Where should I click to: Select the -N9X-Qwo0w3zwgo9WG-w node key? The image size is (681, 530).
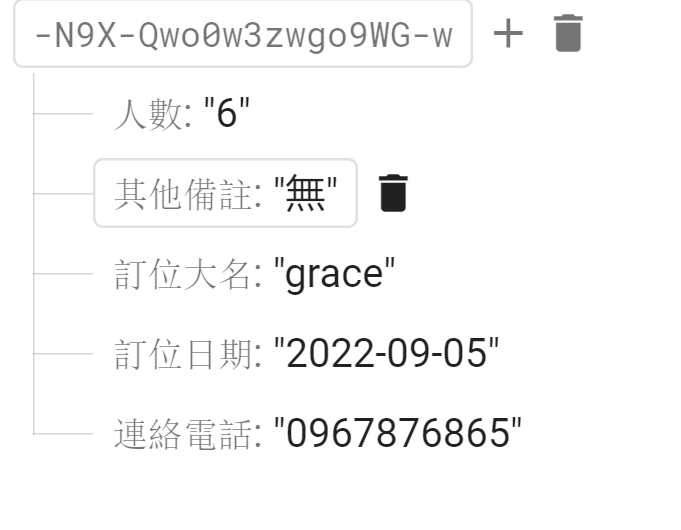click(243, 37)
